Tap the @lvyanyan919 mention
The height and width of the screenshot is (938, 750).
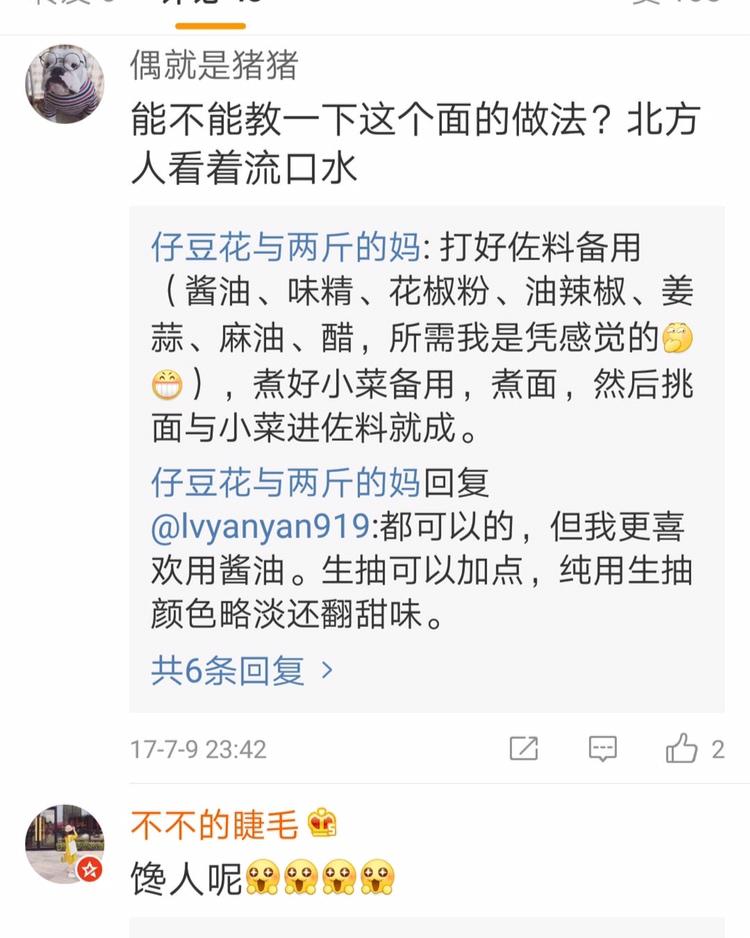pyautogui.click(x=261, y=528)
